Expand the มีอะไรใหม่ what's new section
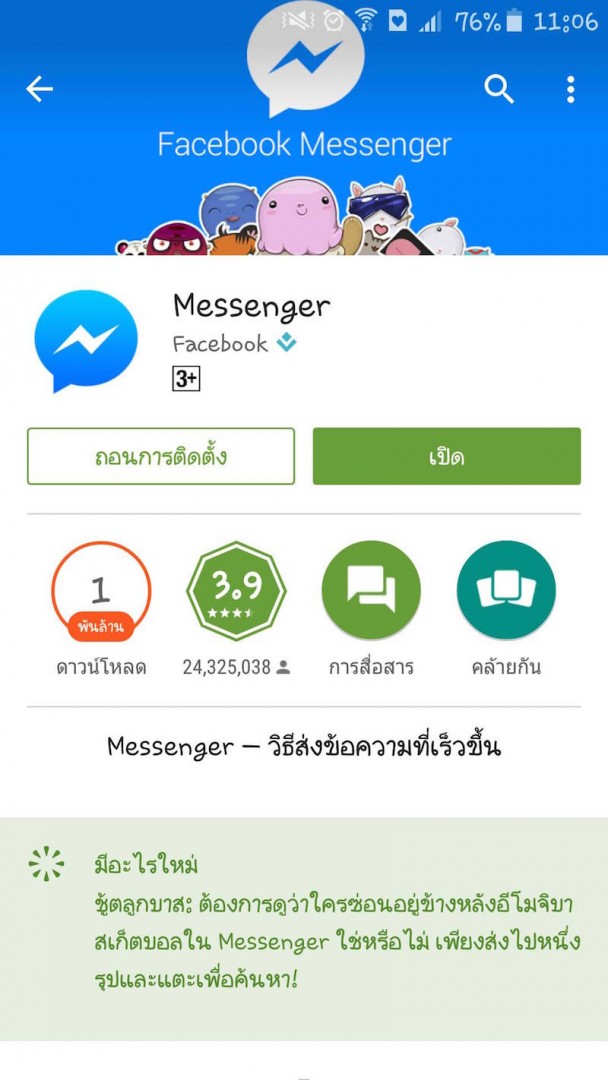608x1080 pixels. (x=304, y=920)
